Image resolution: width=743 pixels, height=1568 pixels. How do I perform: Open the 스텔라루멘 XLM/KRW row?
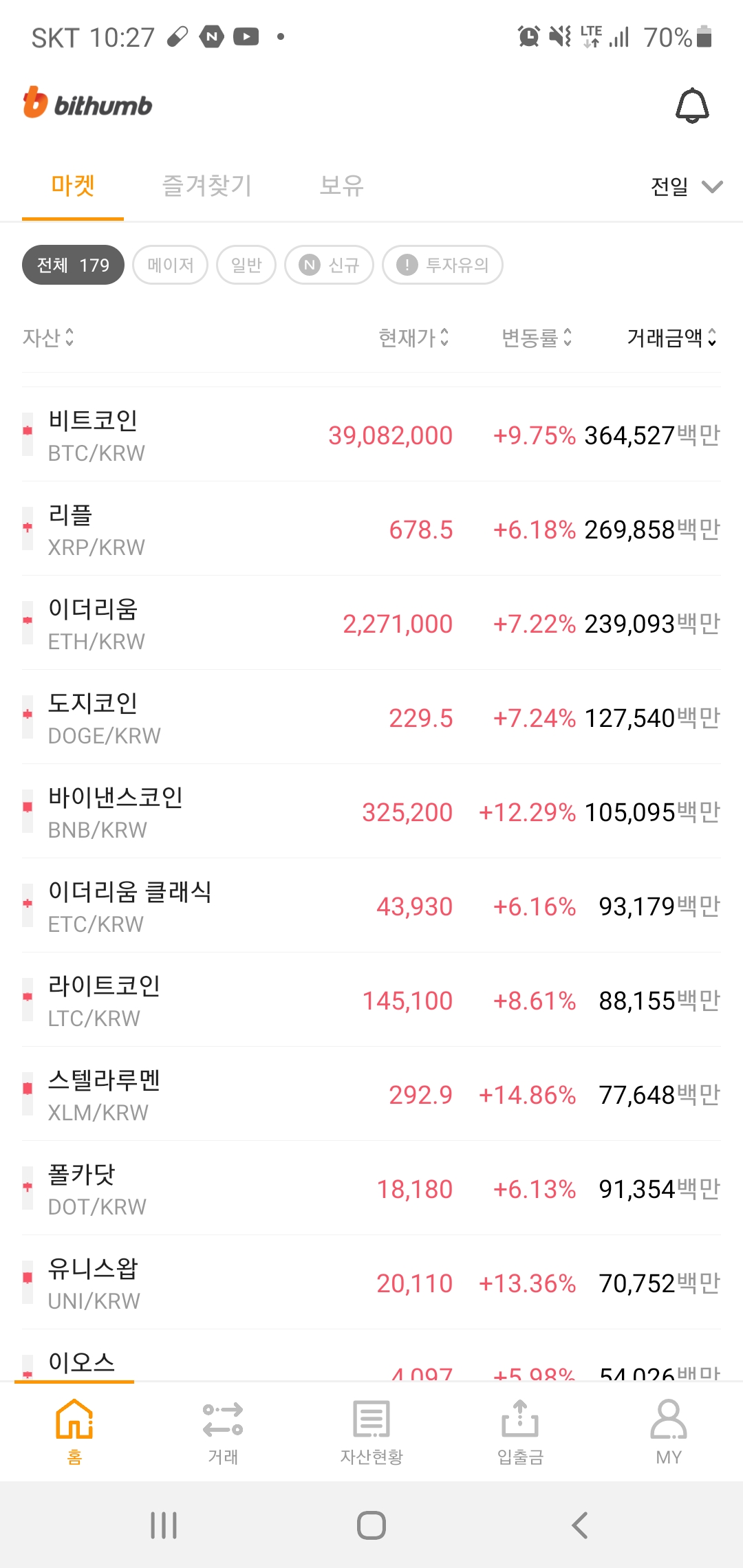(371, 1094)
